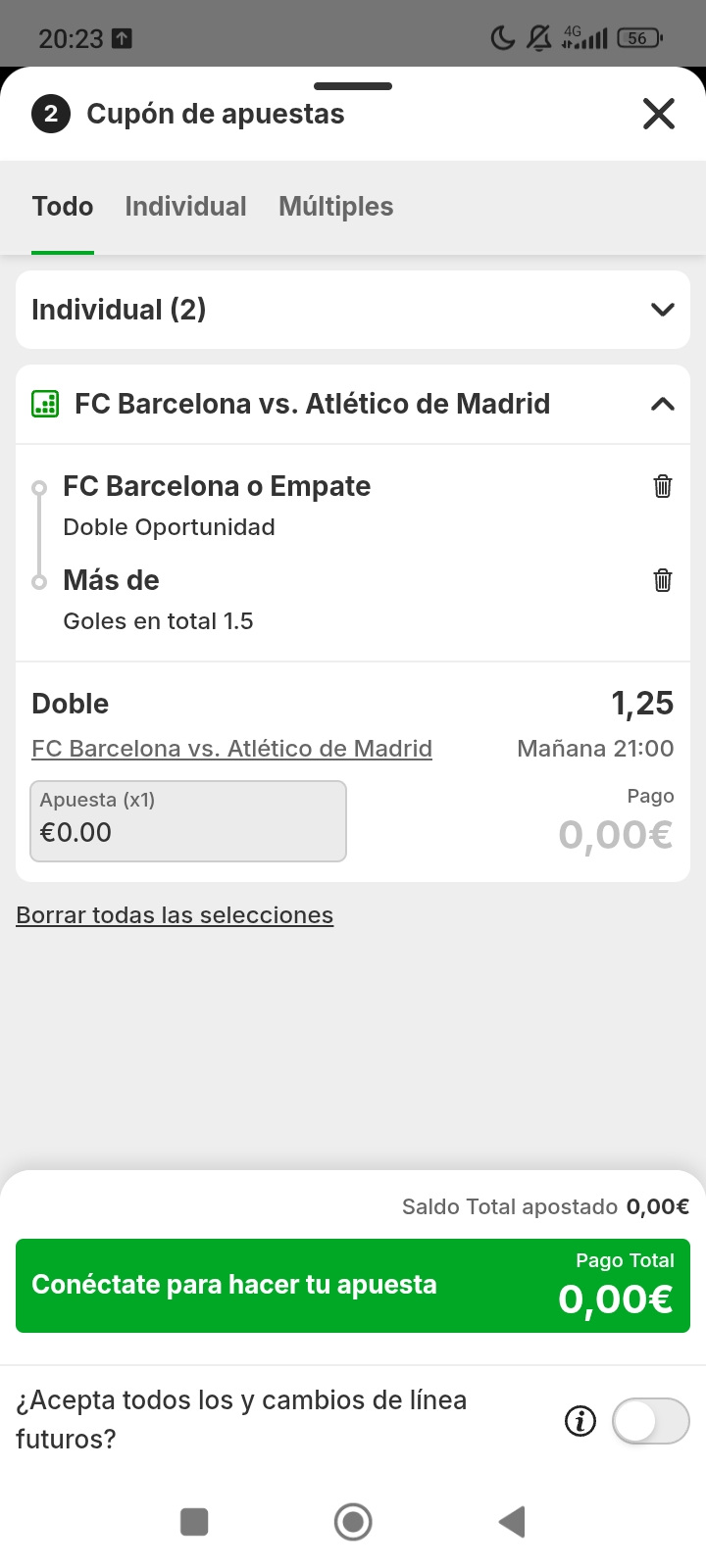This screenshot has height=1568, width=706.
Task: Close the Cupón de apuestas sheet
Action: pyautogui.click(x=658, y=114)
